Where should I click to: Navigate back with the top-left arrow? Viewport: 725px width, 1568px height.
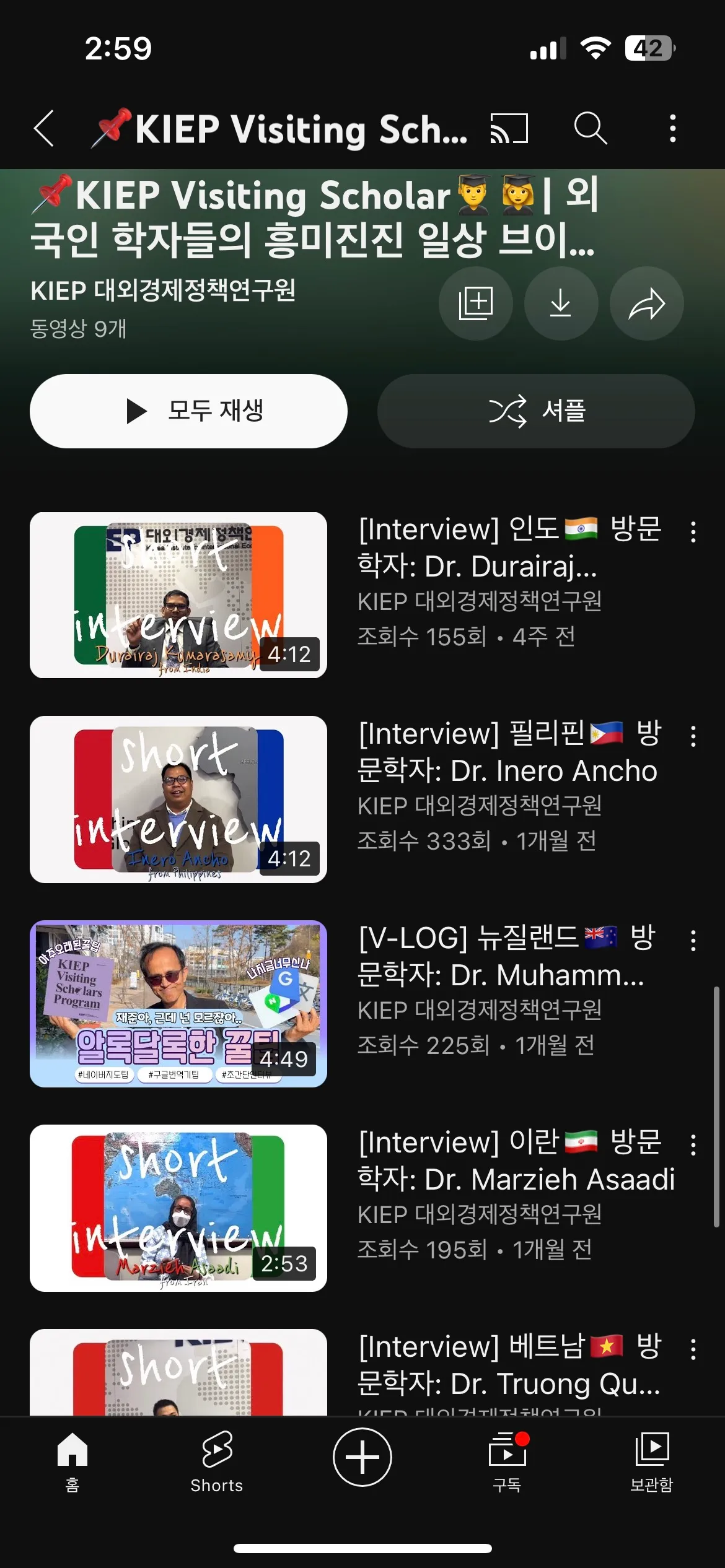click(45, 128)
